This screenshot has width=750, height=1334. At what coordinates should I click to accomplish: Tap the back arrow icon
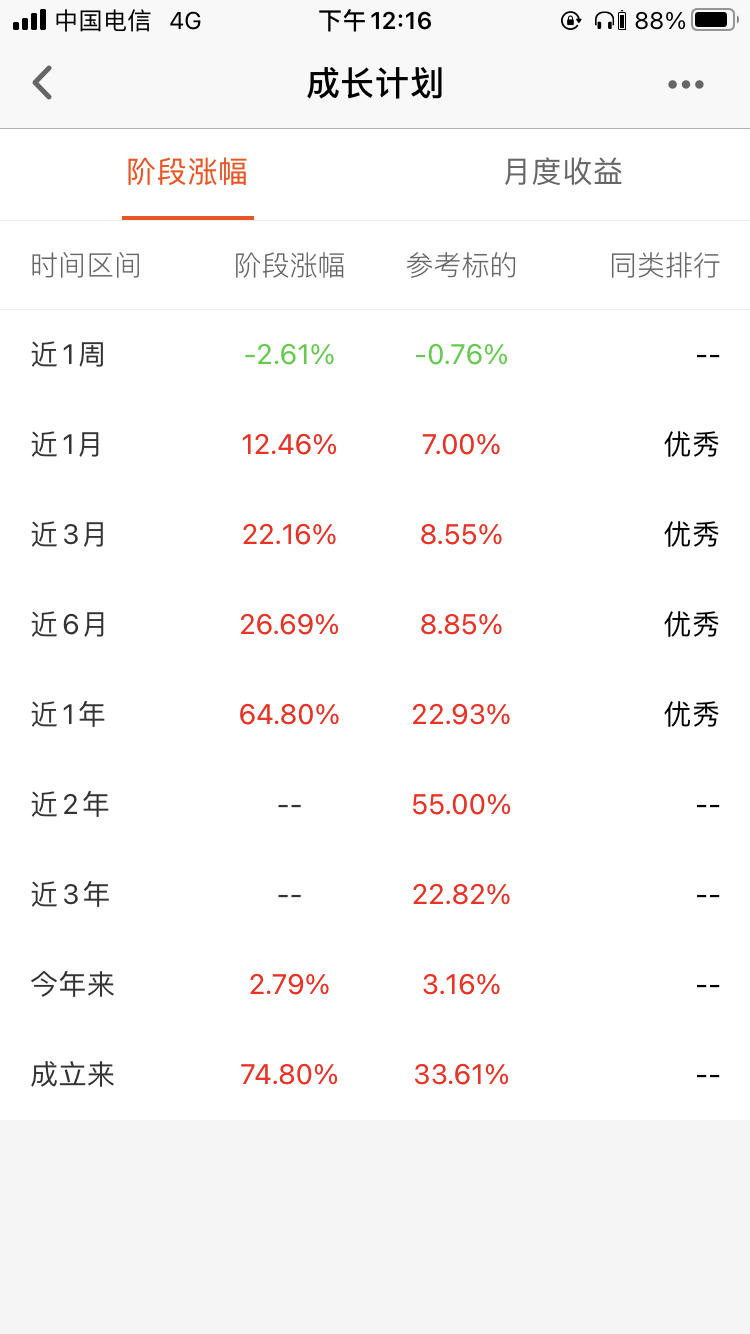[42, 83]
